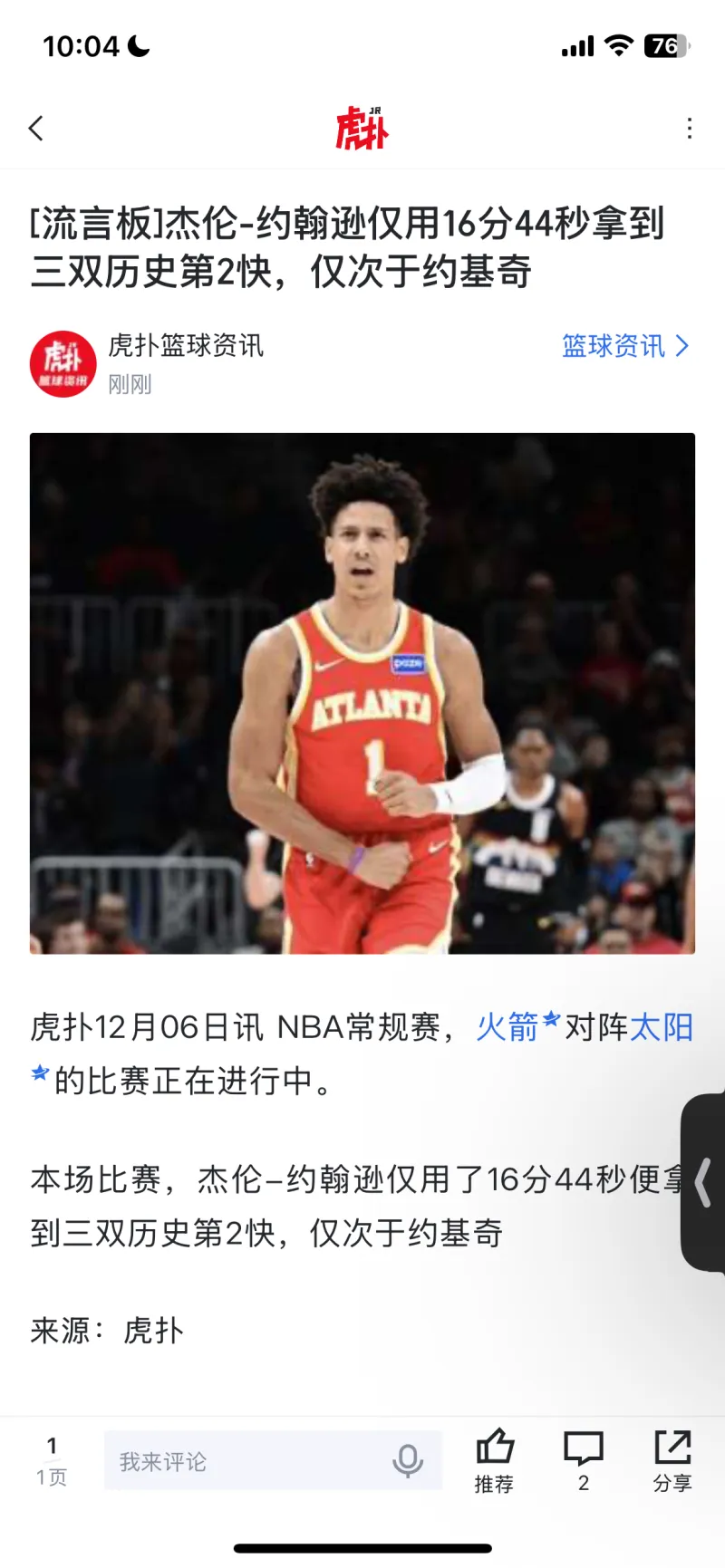The image size is (725, 1568).
Task: Tap the microphone icon in comment box
Action: click(407, 1460)
